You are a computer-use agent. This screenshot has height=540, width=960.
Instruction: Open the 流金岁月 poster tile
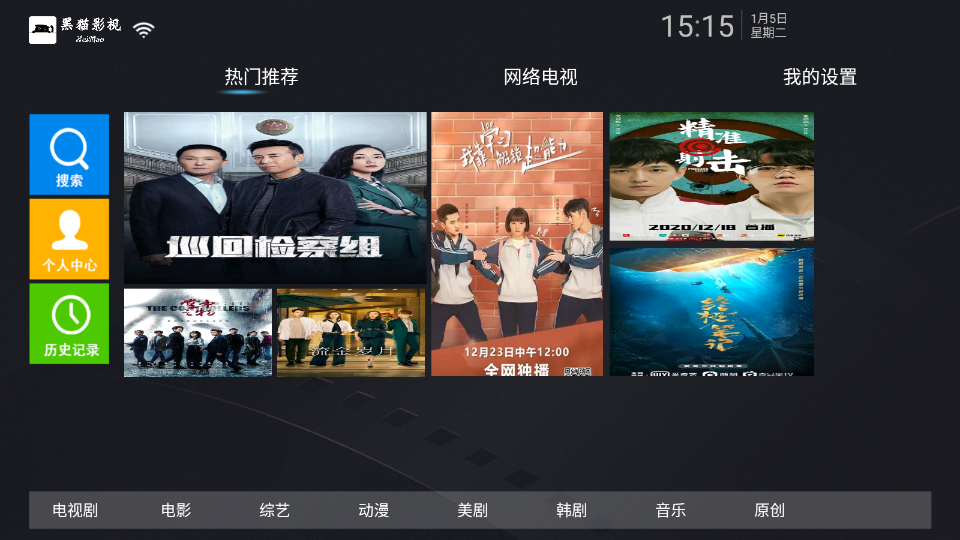pos(350,333)
